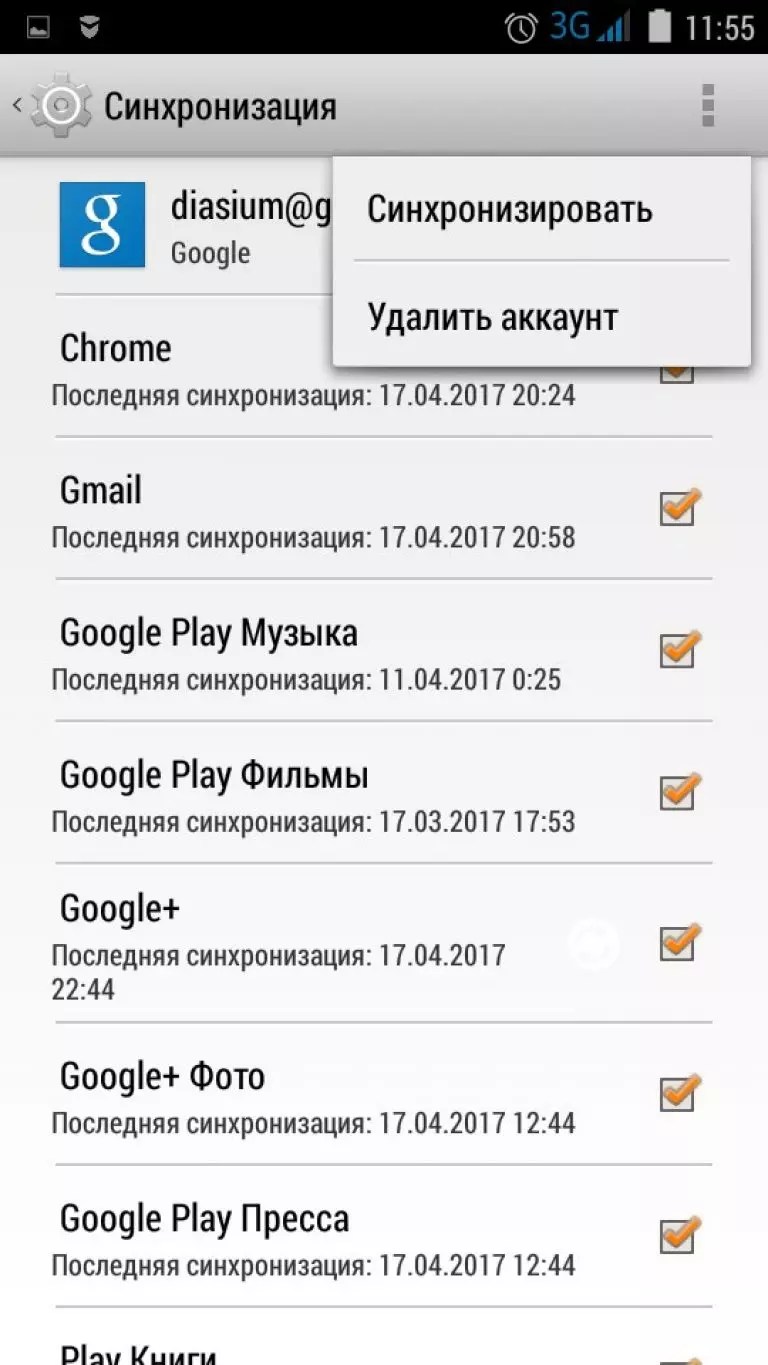Toggle Google Play Фильмы sync checkbox
The image size is (768, 1365).
point(680,792)
